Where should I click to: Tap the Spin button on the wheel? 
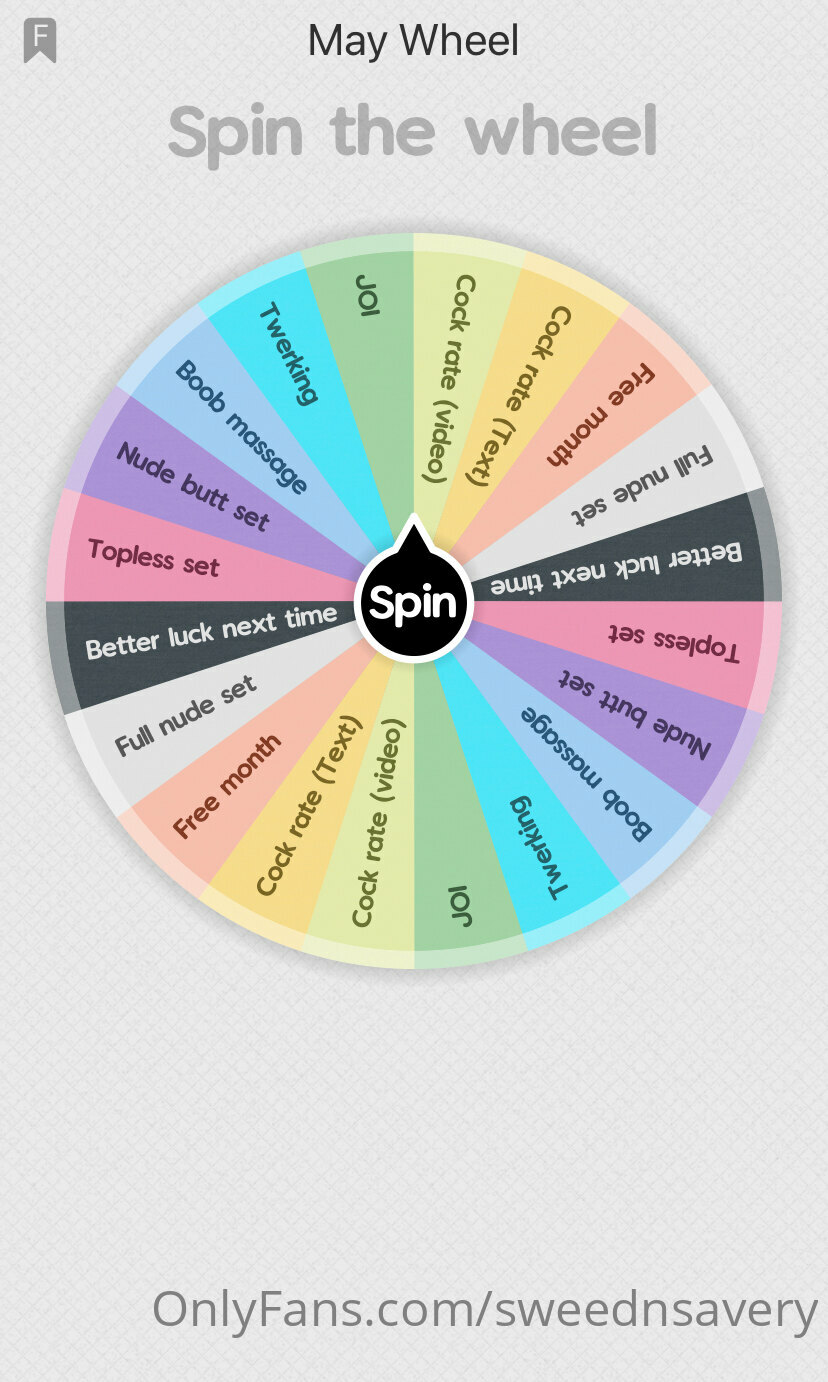414,601
